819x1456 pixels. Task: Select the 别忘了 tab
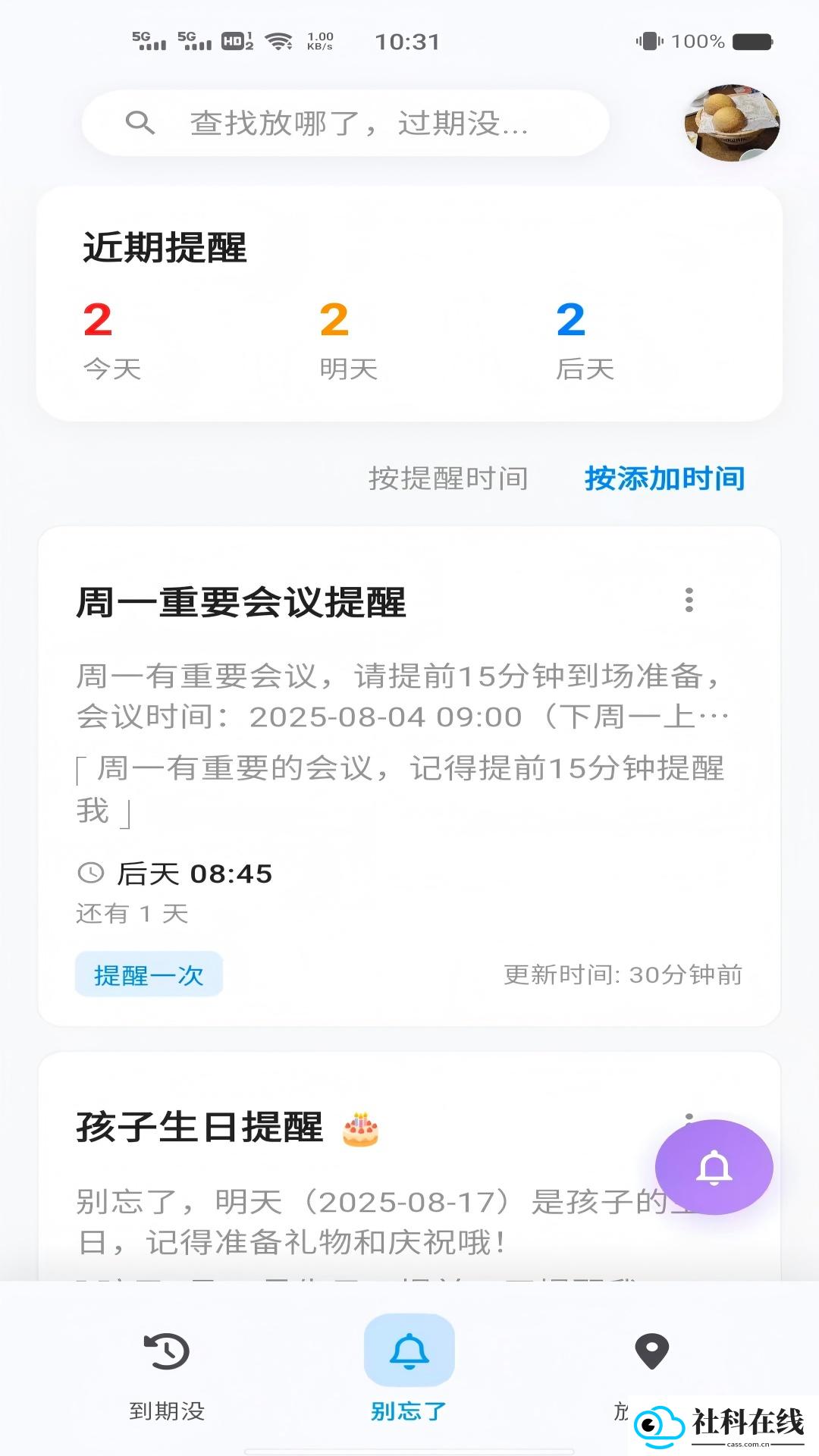coord(409,1369)
